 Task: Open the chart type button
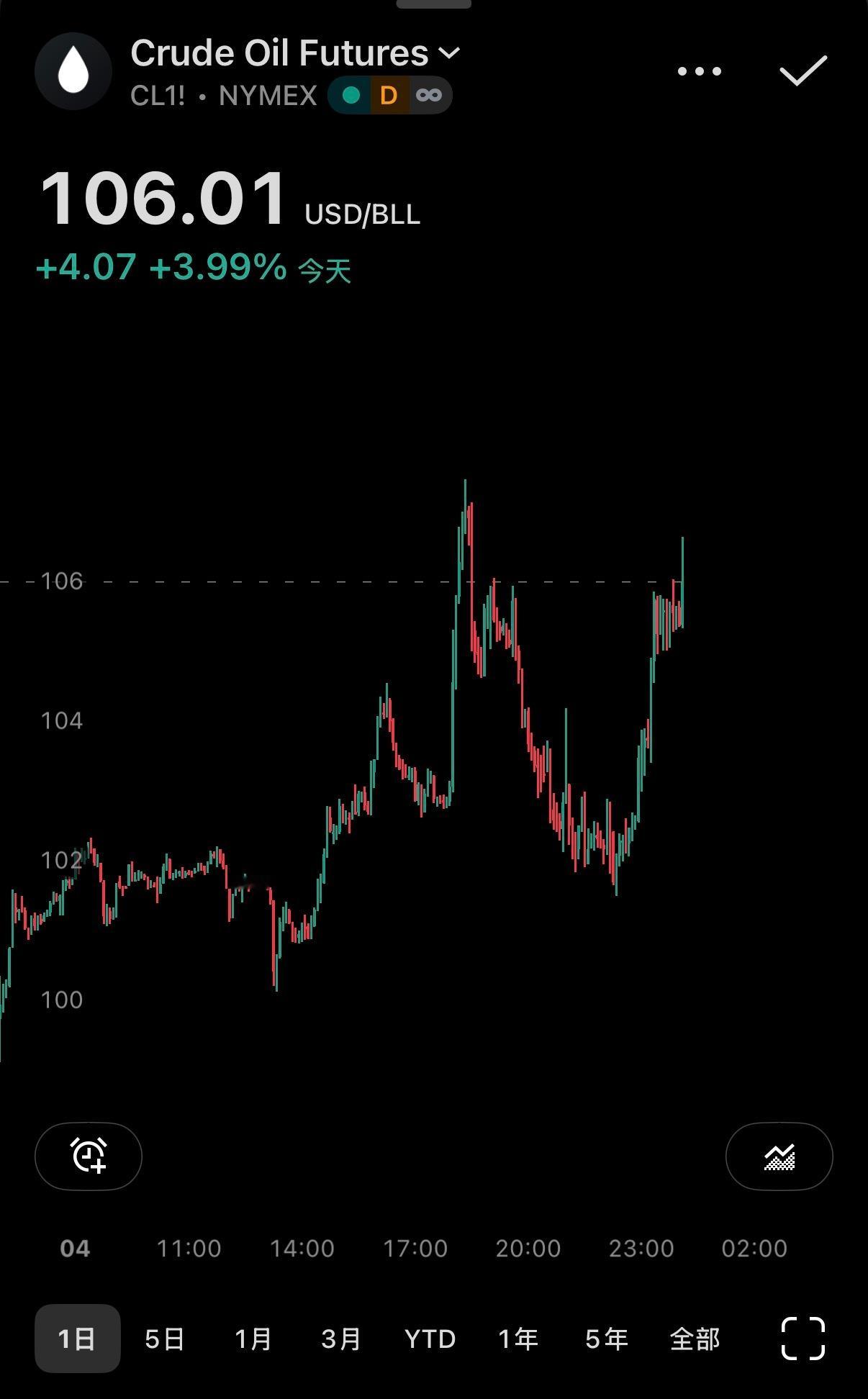779,1156
